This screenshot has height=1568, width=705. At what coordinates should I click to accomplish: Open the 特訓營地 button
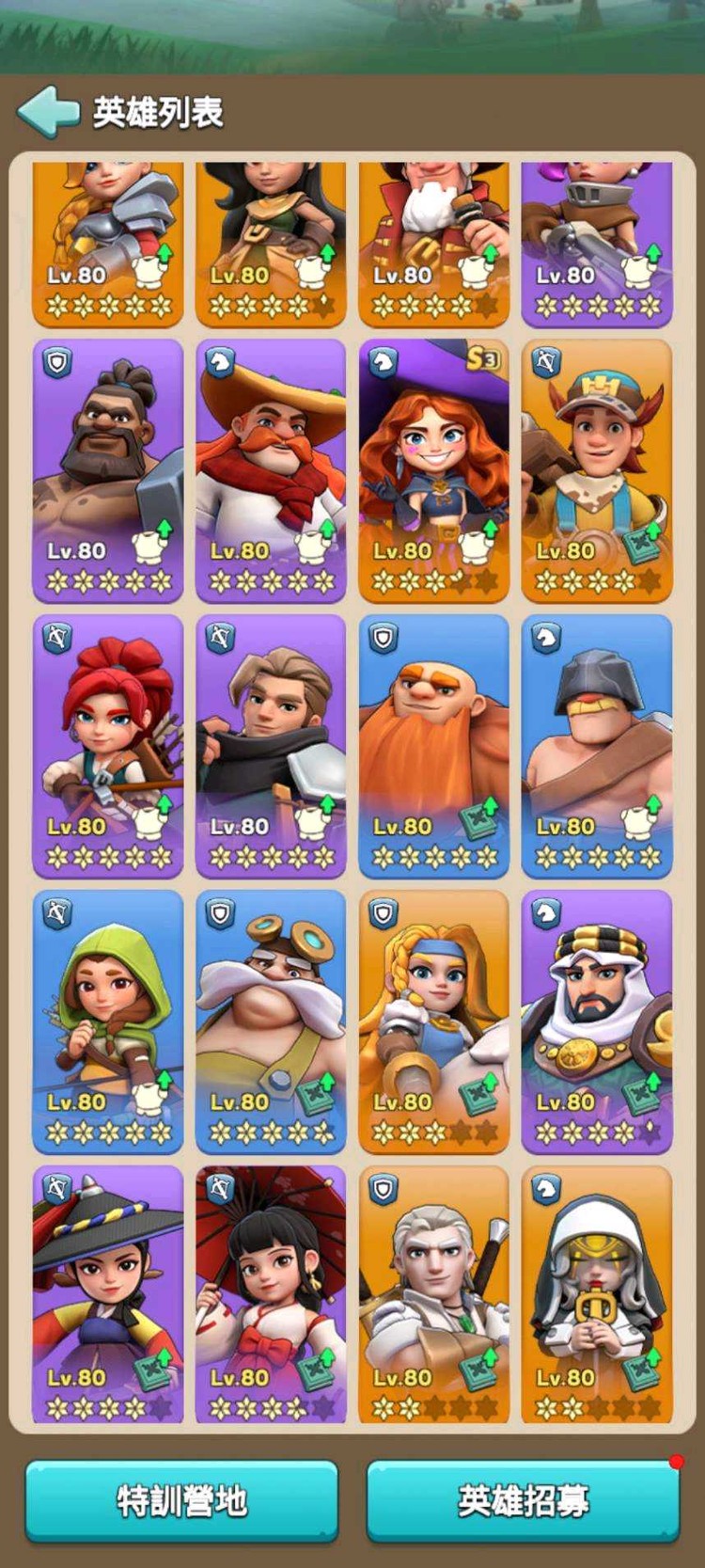[181, 1500]
